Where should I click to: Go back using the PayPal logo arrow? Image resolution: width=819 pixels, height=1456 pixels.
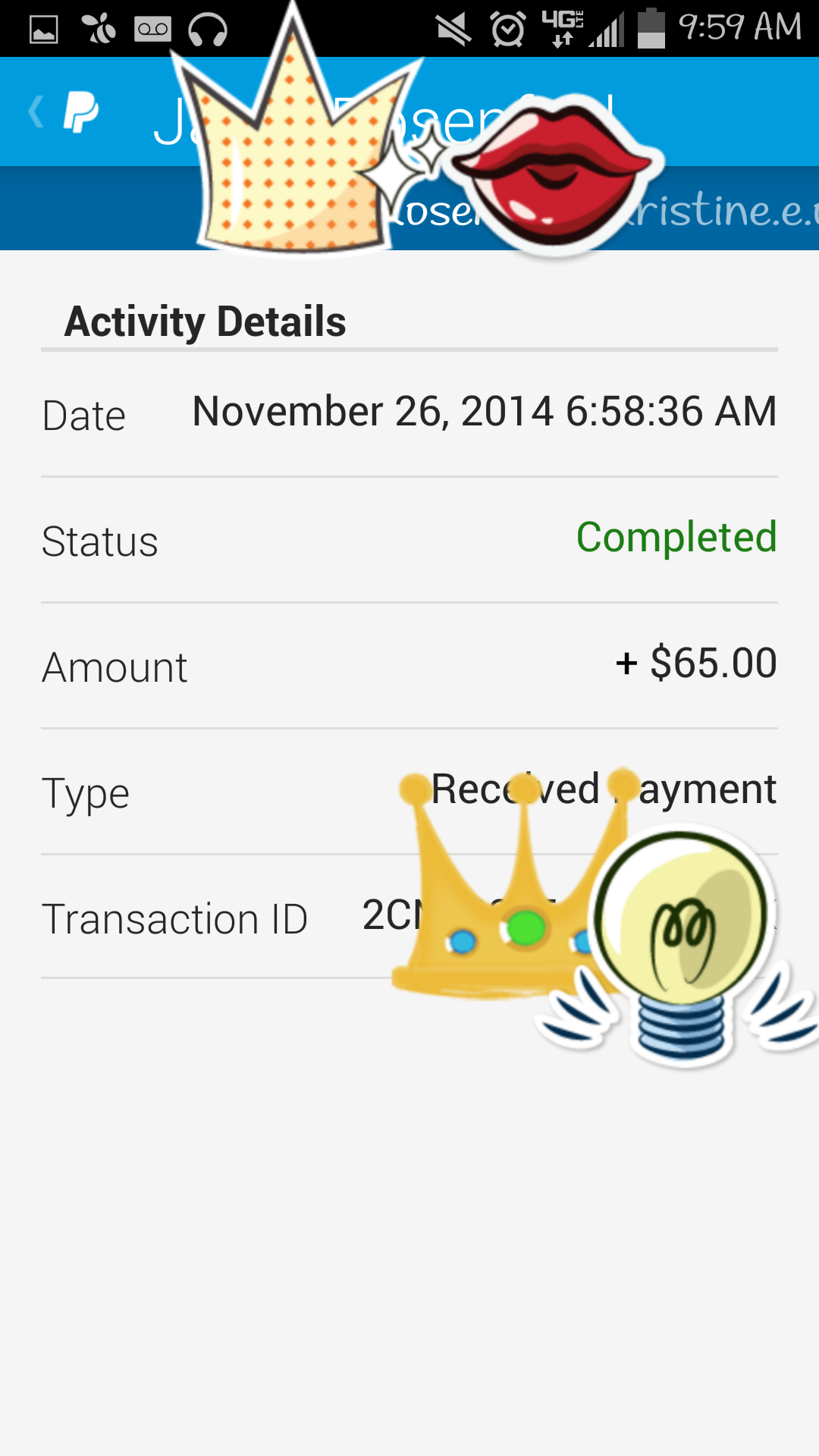(64, 112)
